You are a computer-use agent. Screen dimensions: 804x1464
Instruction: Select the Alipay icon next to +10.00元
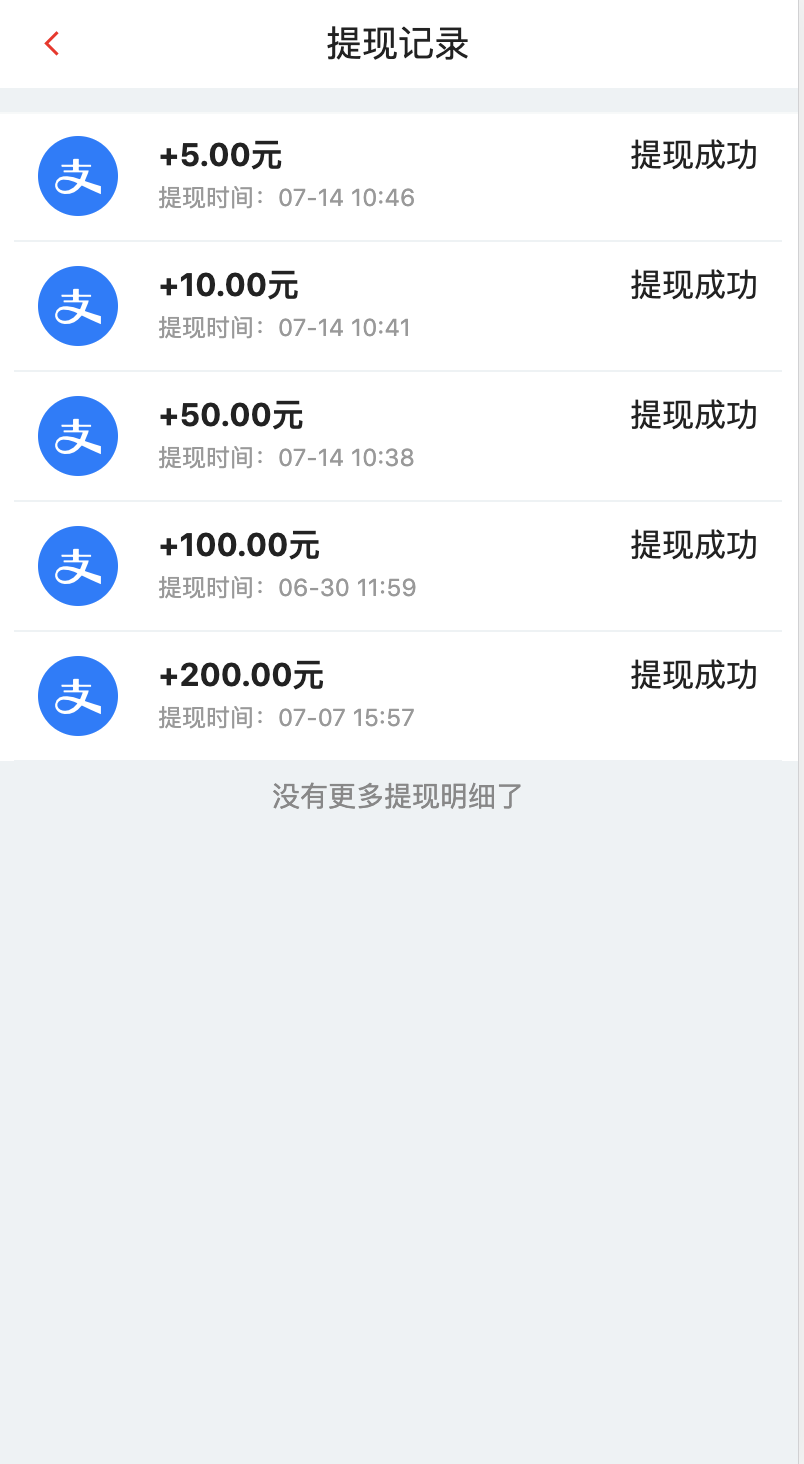(x=77, y=305)
